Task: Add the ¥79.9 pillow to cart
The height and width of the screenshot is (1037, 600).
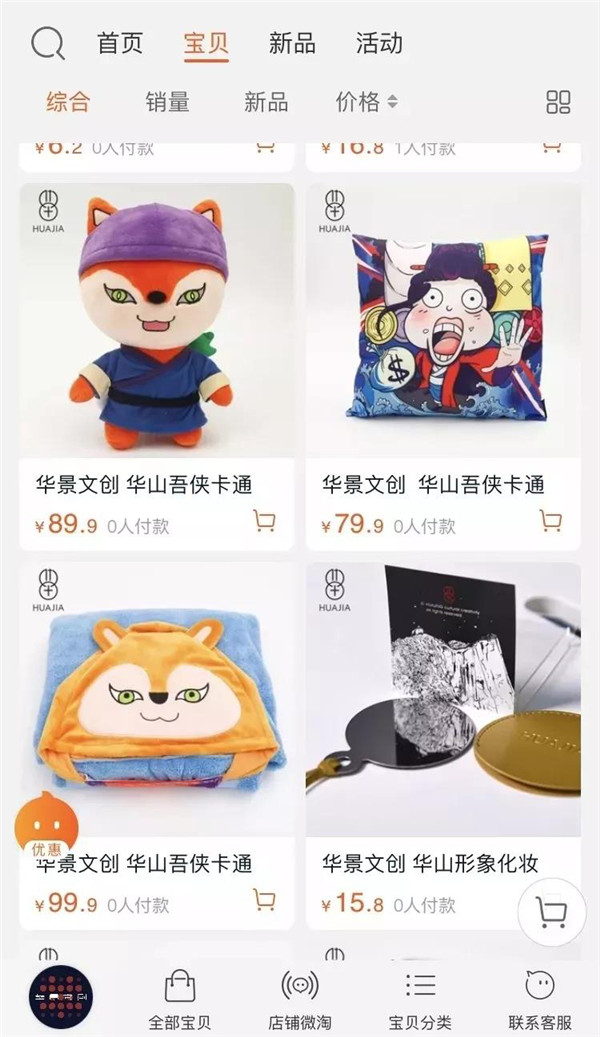Action: (550, 521)
